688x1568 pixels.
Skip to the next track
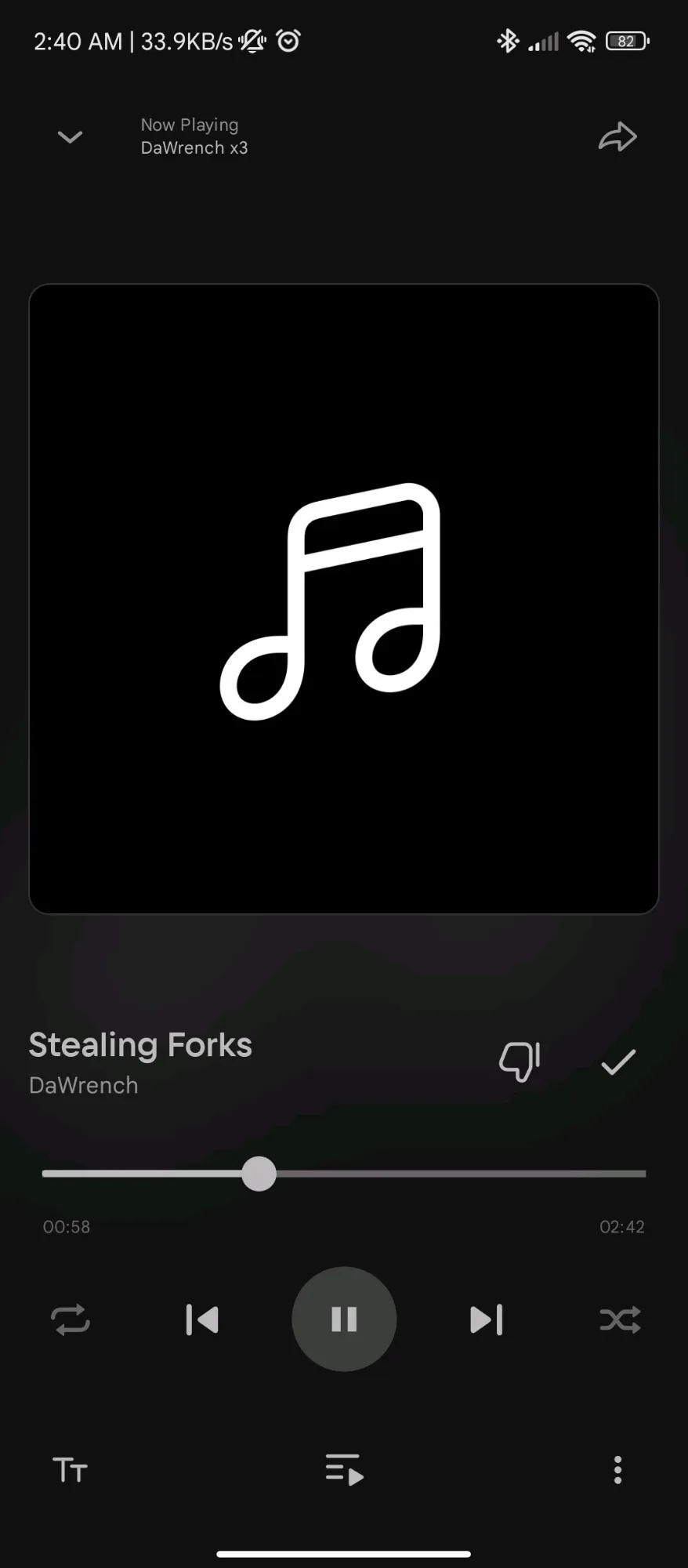[486, 1319]
